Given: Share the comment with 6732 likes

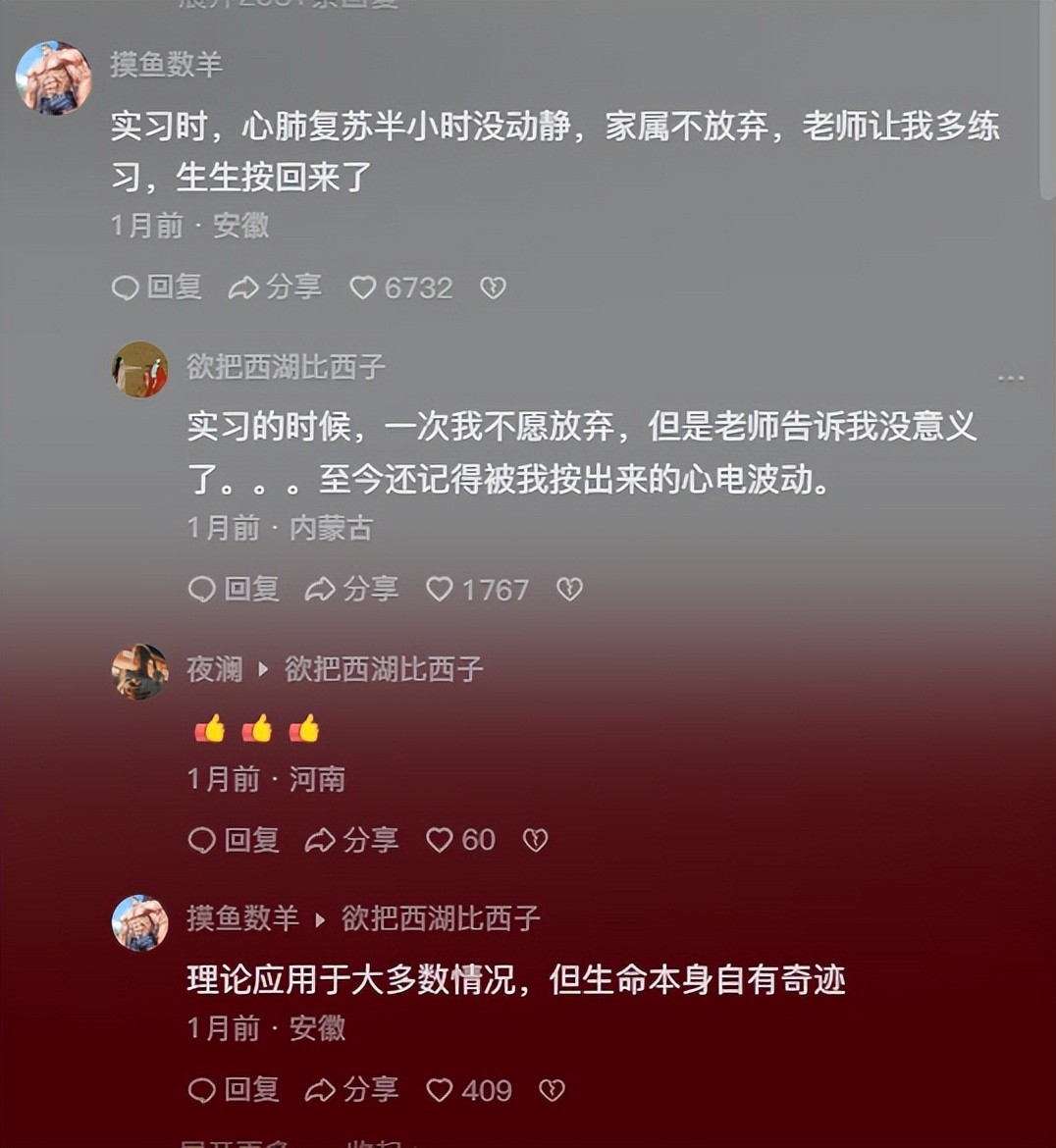Looking at the screenshot, I should pyautogui.click(x=275, y=287).
